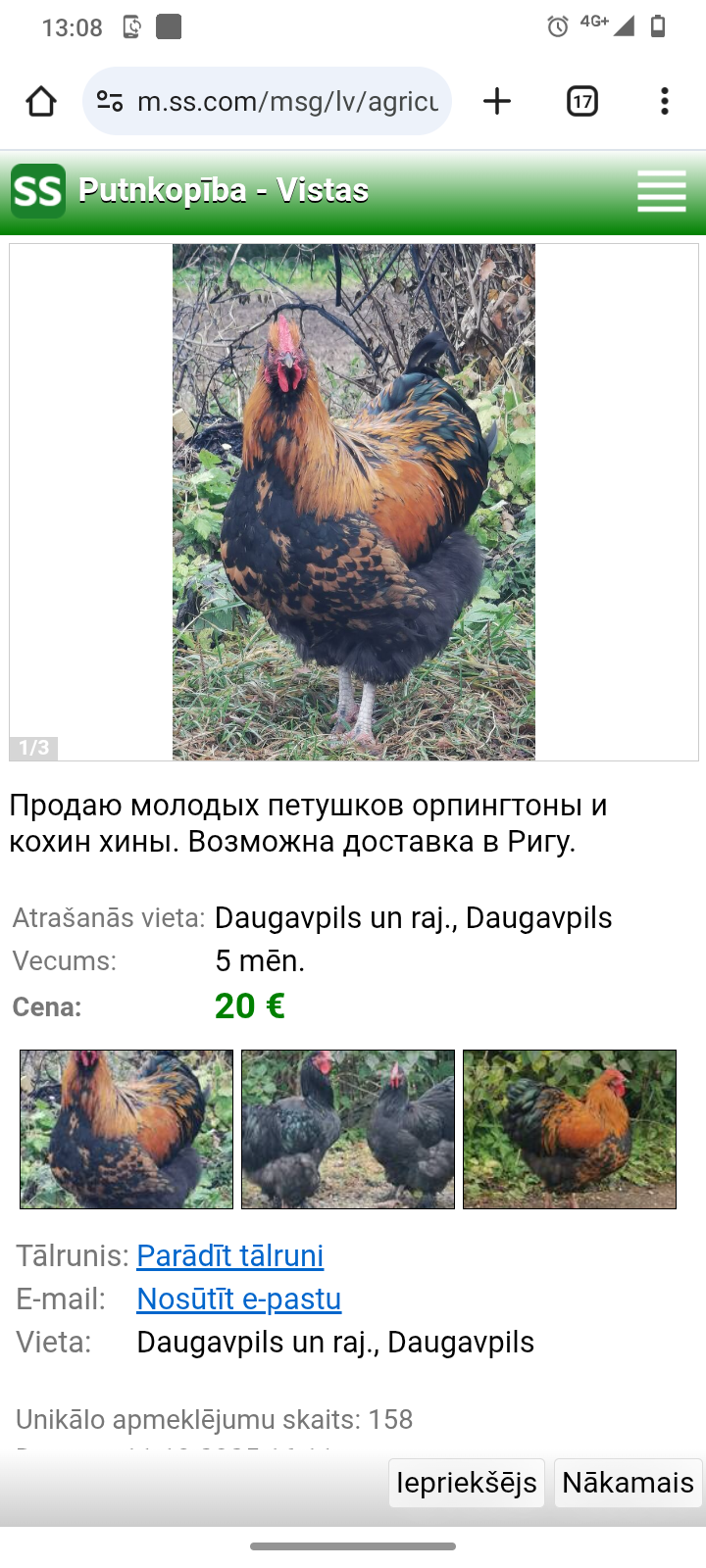Open a new browser tab
The image size is (706, 1568).
(x=497, y=101)
